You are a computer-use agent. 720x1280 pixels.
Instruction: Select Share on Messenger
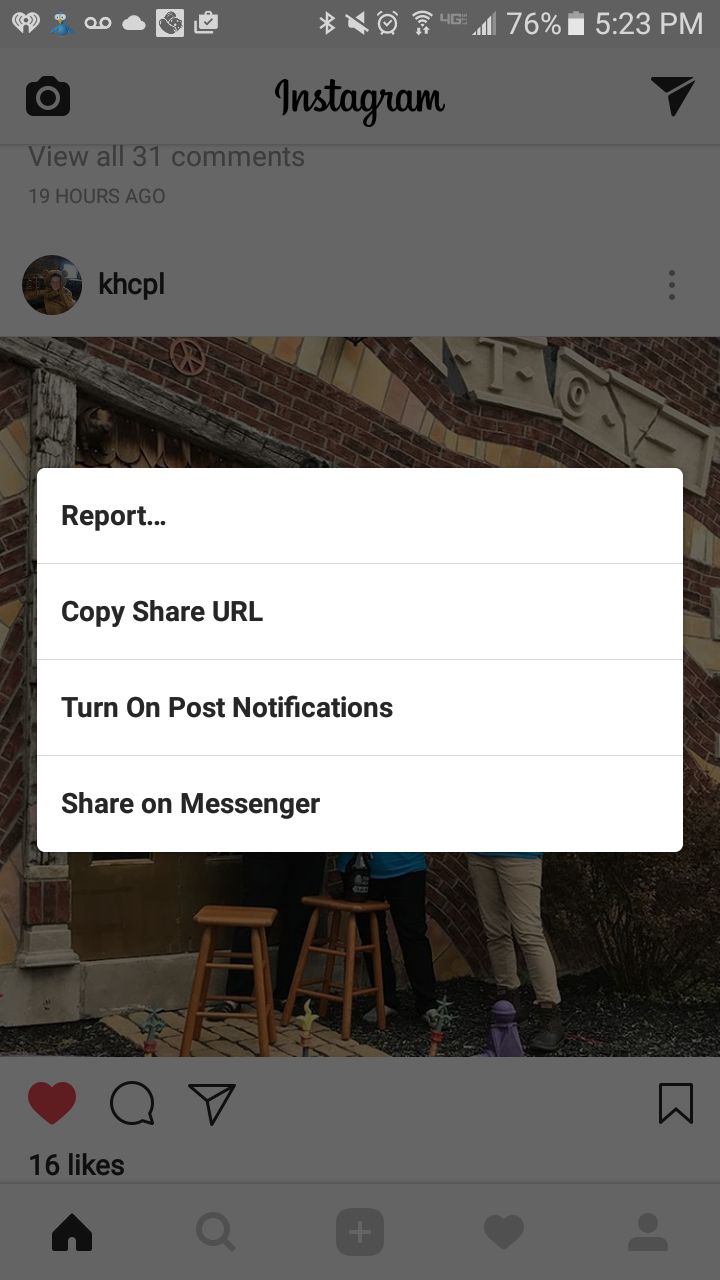coord(360,804)
